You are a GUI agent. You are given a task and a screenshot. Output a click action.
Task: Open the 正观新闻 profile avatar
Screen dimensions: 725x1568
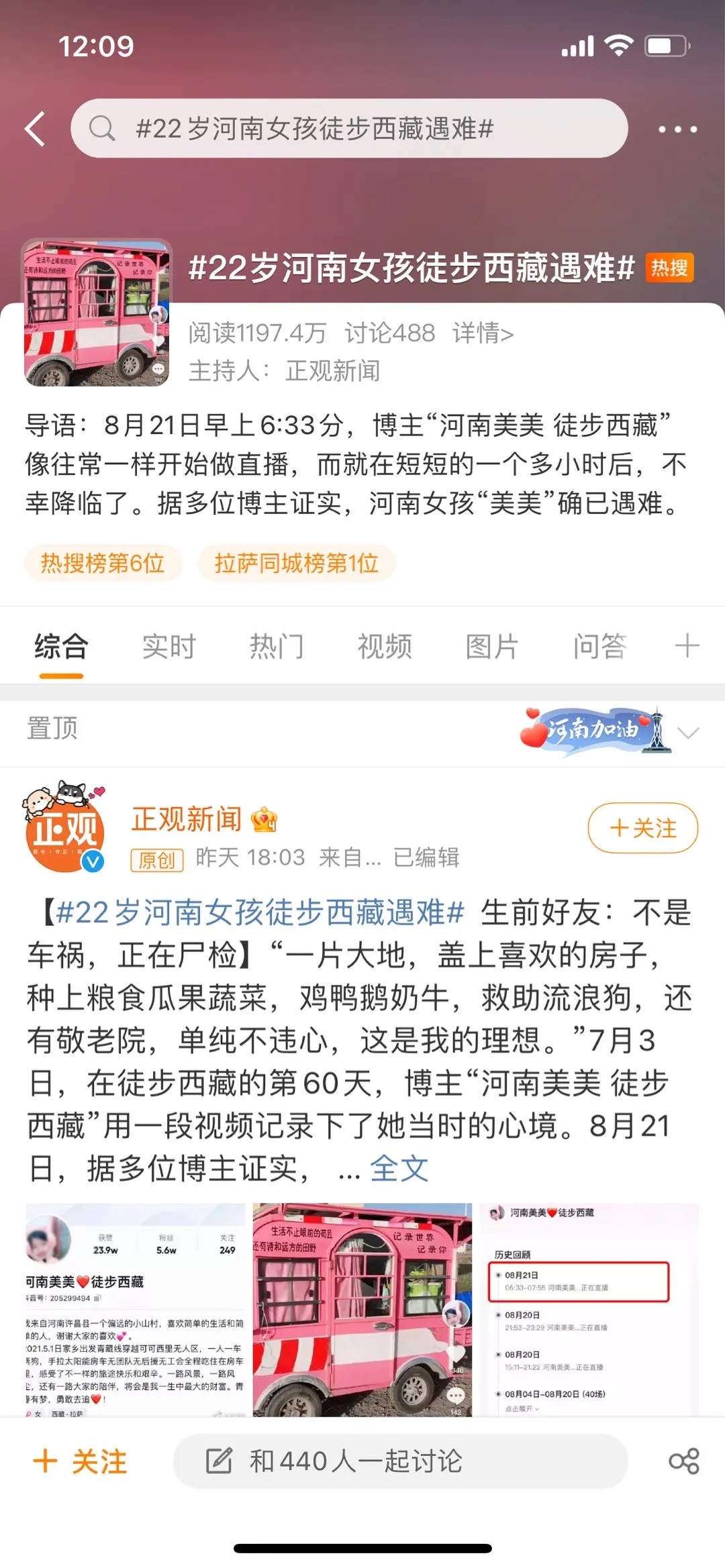point(65,828)
